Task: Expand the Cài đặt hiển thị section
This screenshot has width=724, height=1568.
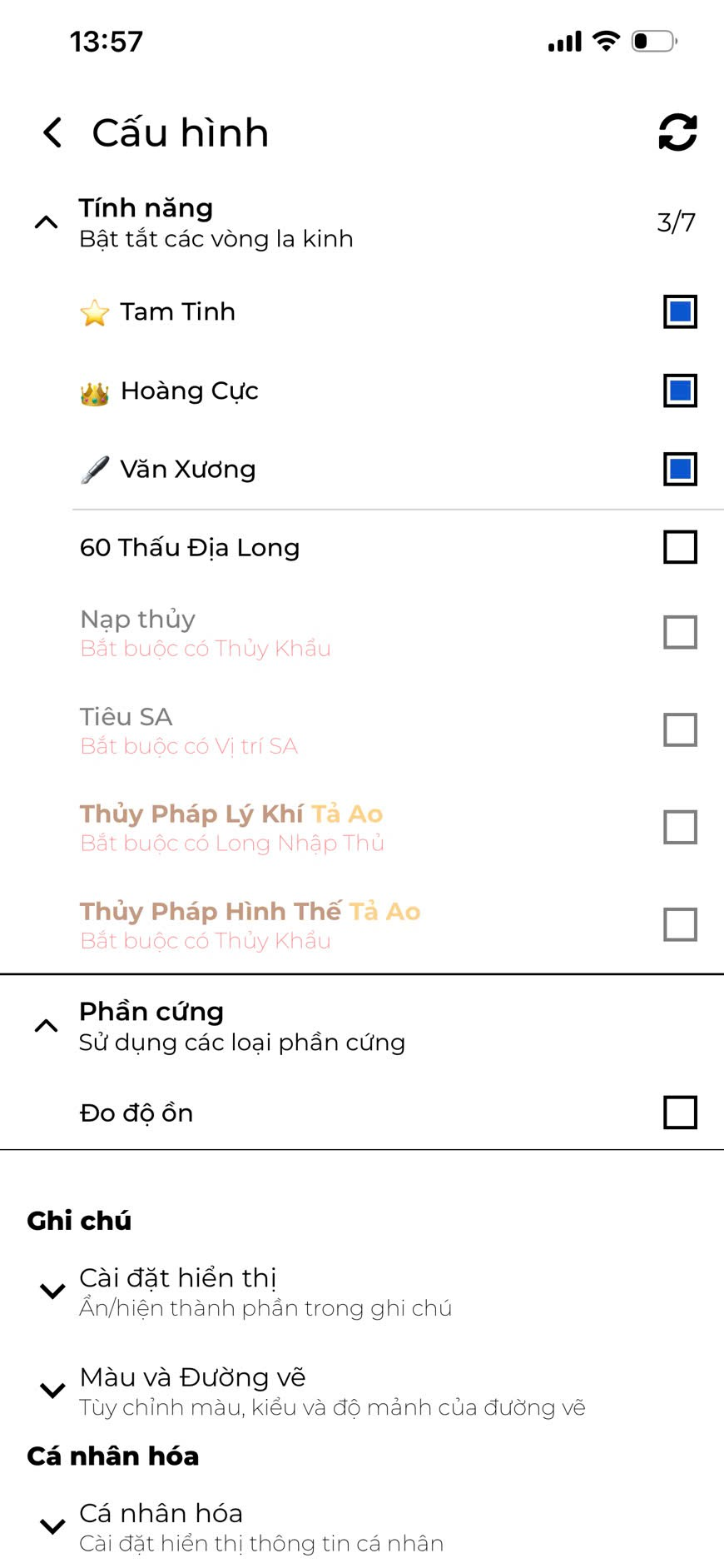Action: pyautogui.click(x=52, y=1292)
